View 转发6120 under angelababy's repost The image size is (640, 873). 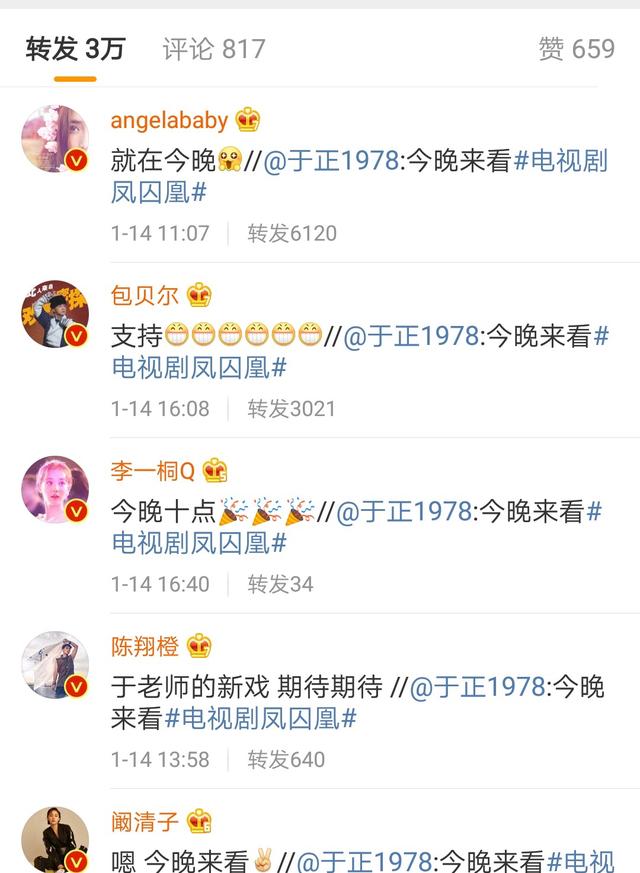[x=292, y=233]
